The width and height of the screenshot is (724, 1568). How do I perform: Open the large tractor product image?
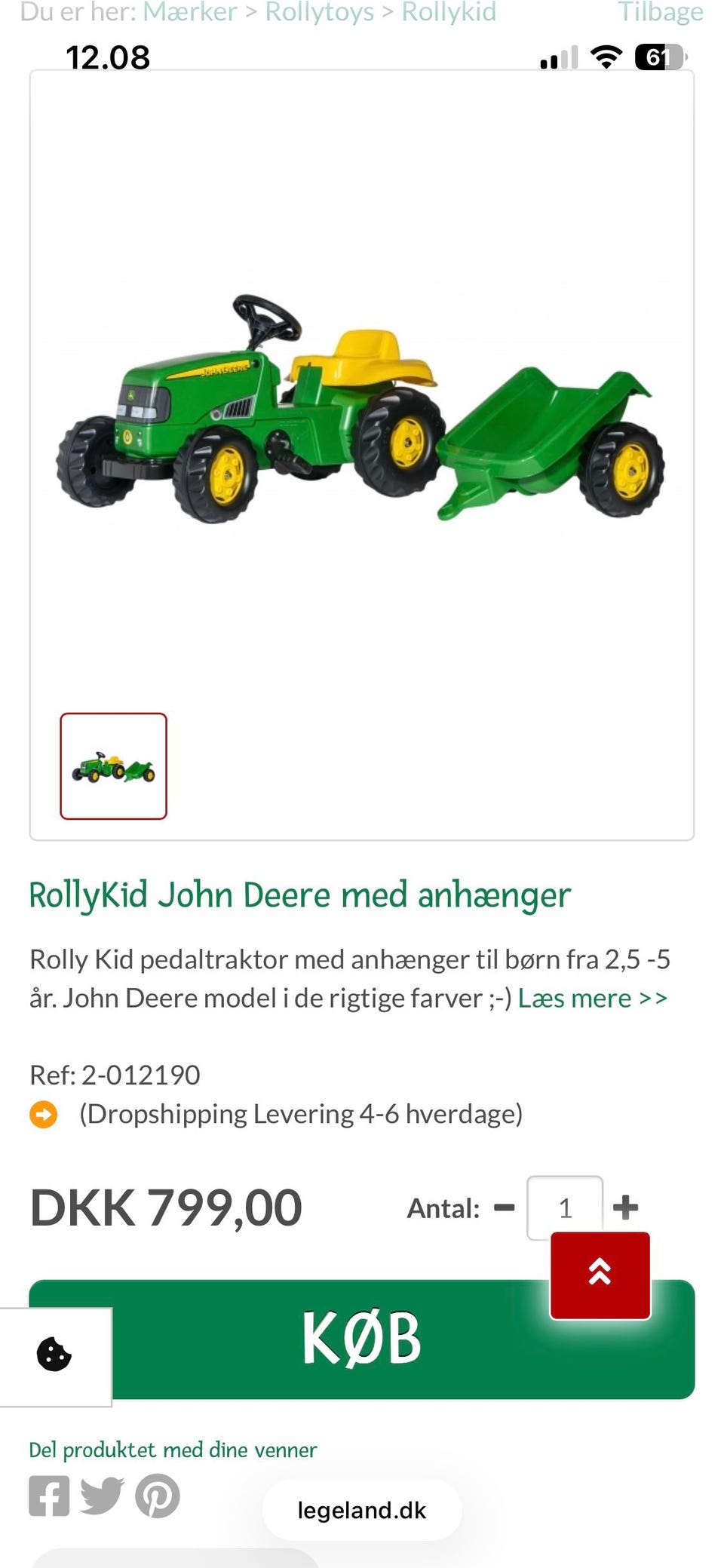(360, 407)
